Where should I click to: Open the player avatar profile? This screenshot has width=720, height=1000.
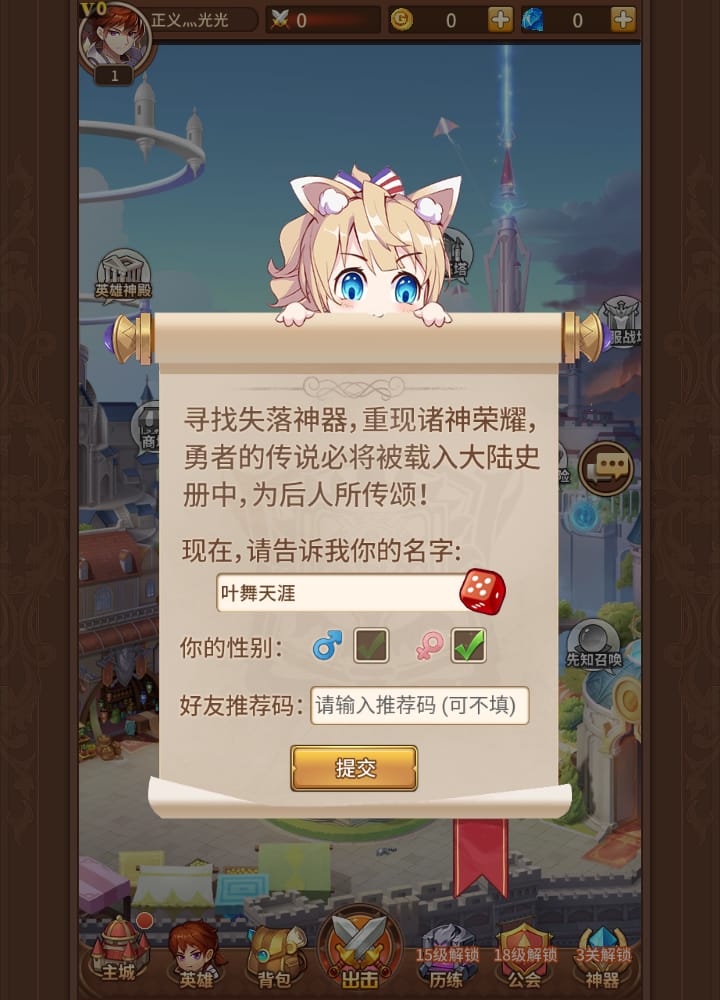click(x=115, y=36)
